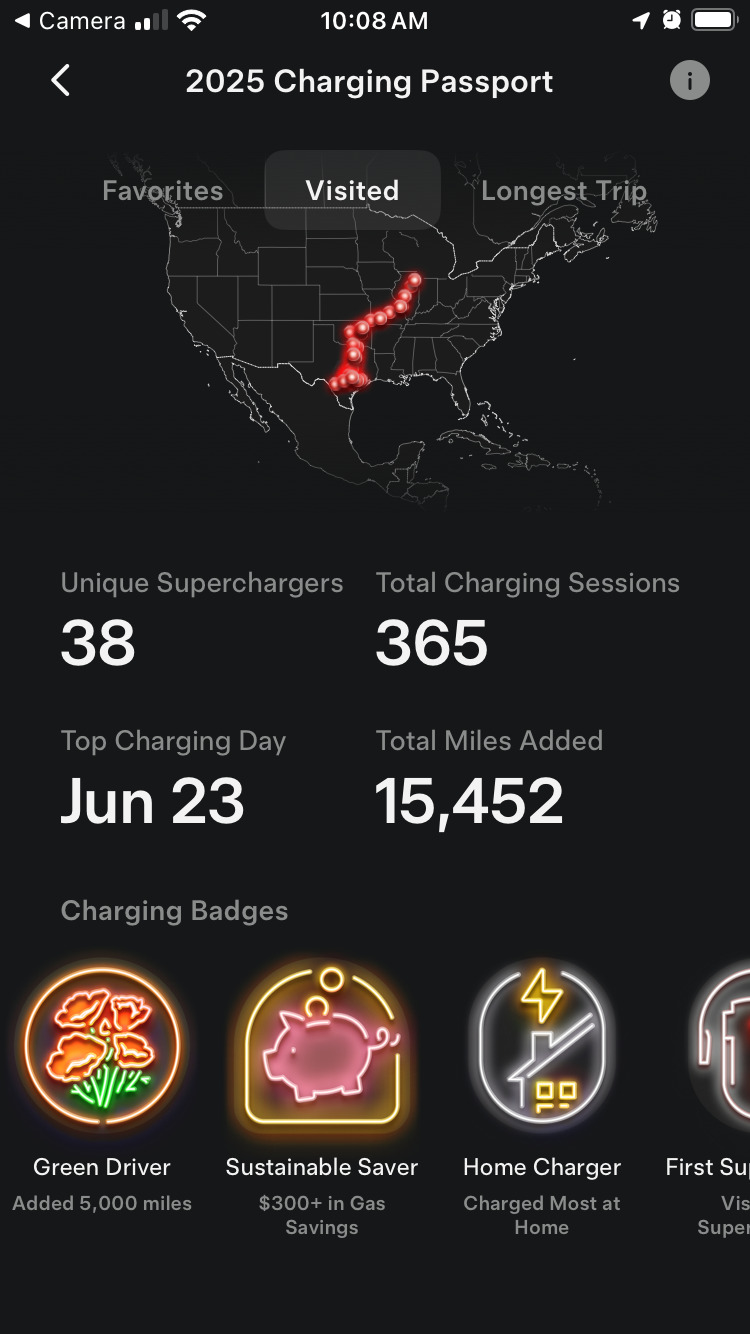Go back using the back arrow
Screen dimensions: 750x1334
(x=61, y=81)
